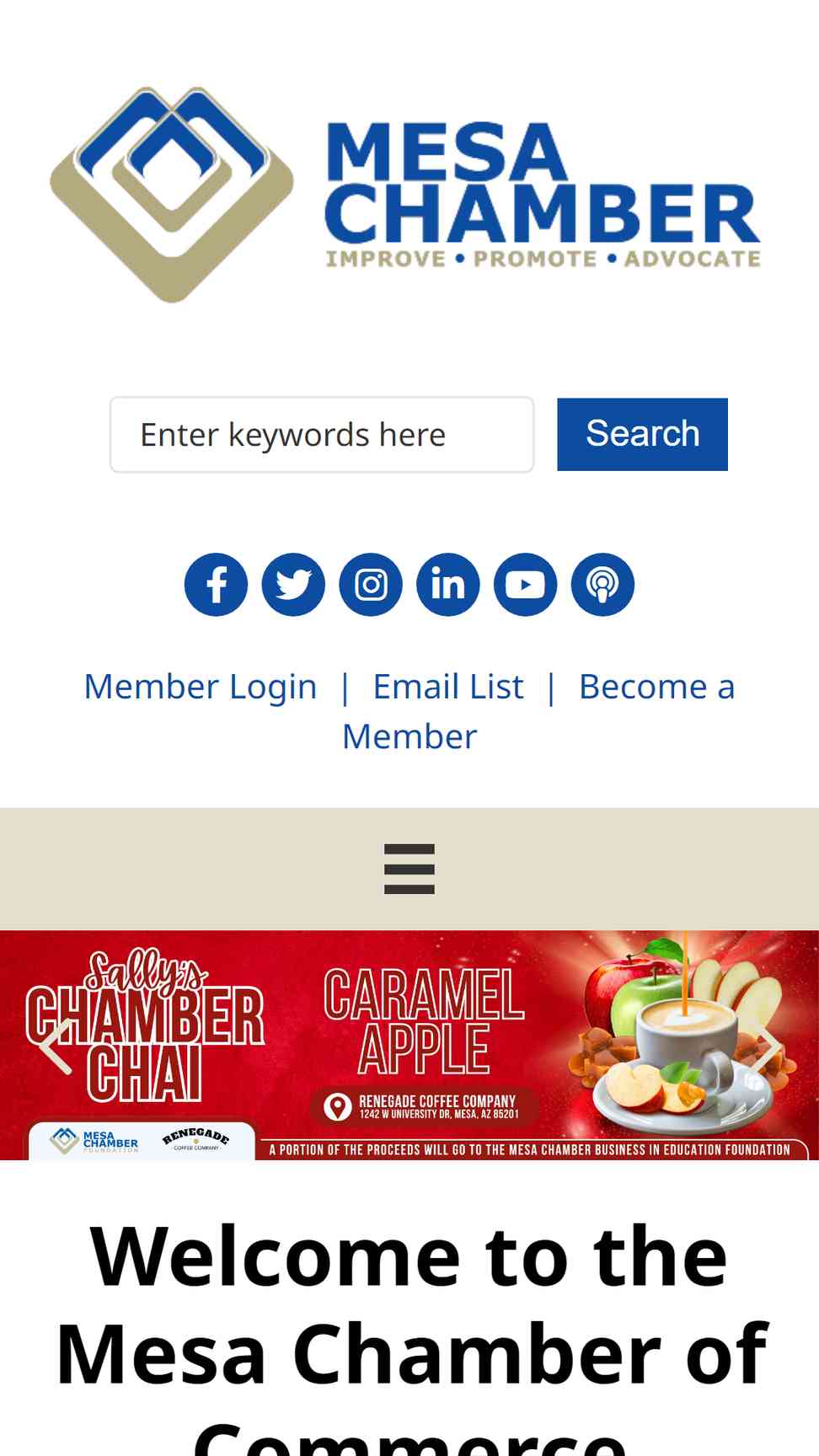Show previous banner slide
The height and width of the screenshot is (1456, 819).
[x=56, y=1046]
